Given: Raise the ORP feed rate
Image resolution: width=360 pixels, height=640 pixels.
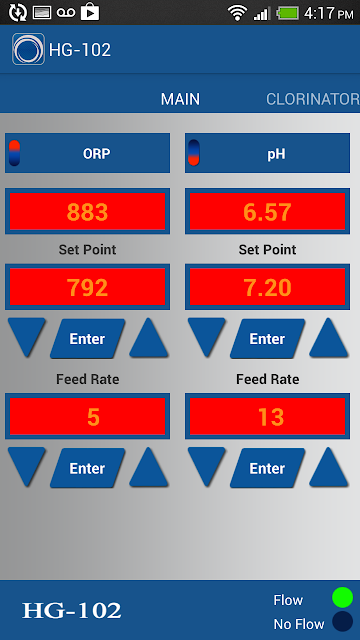Looking at the screenshot, I should coord(149,467).
